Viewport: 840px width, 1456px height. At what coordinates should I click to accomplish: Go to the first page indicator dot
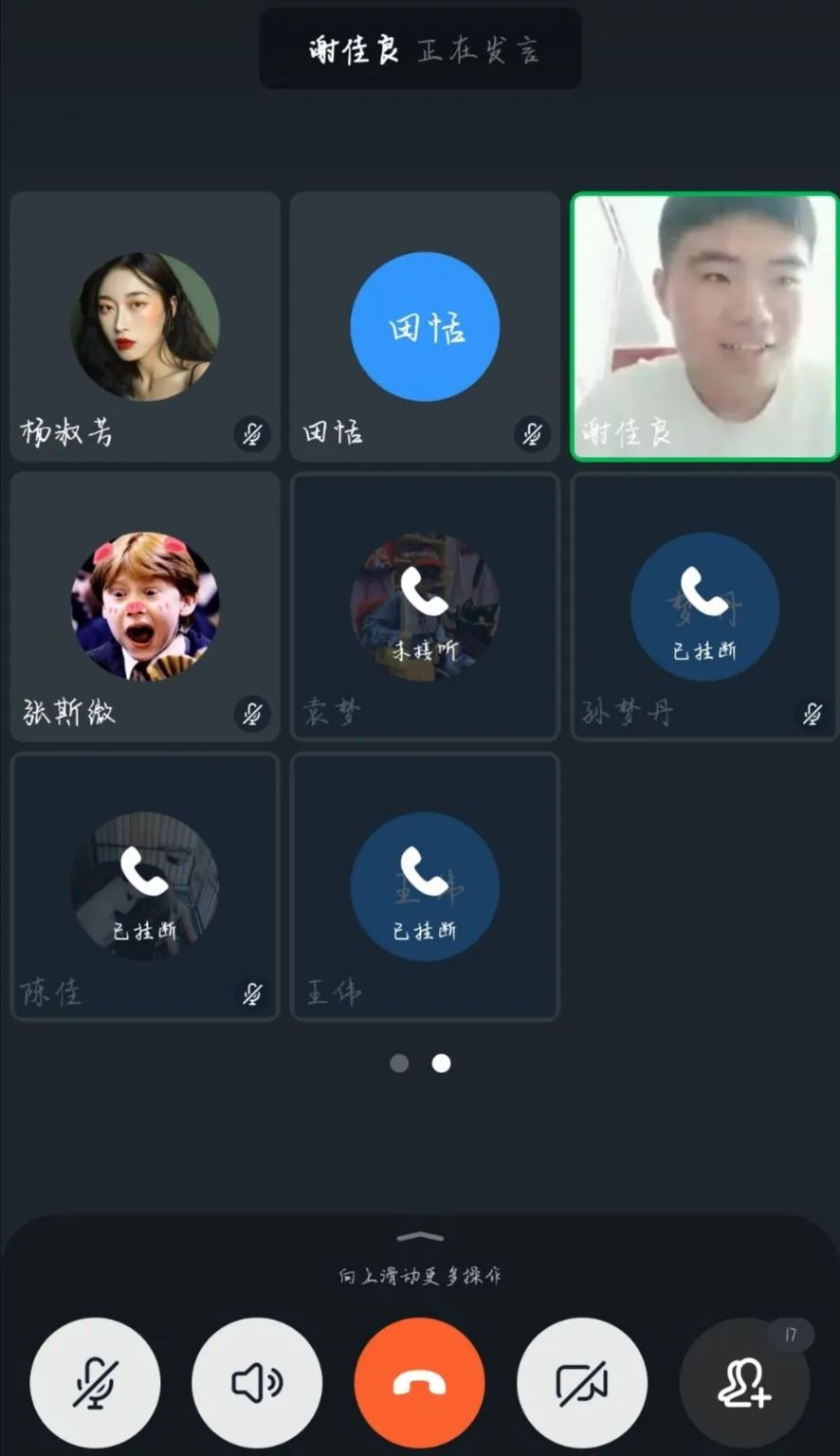tap(399, 1064)
